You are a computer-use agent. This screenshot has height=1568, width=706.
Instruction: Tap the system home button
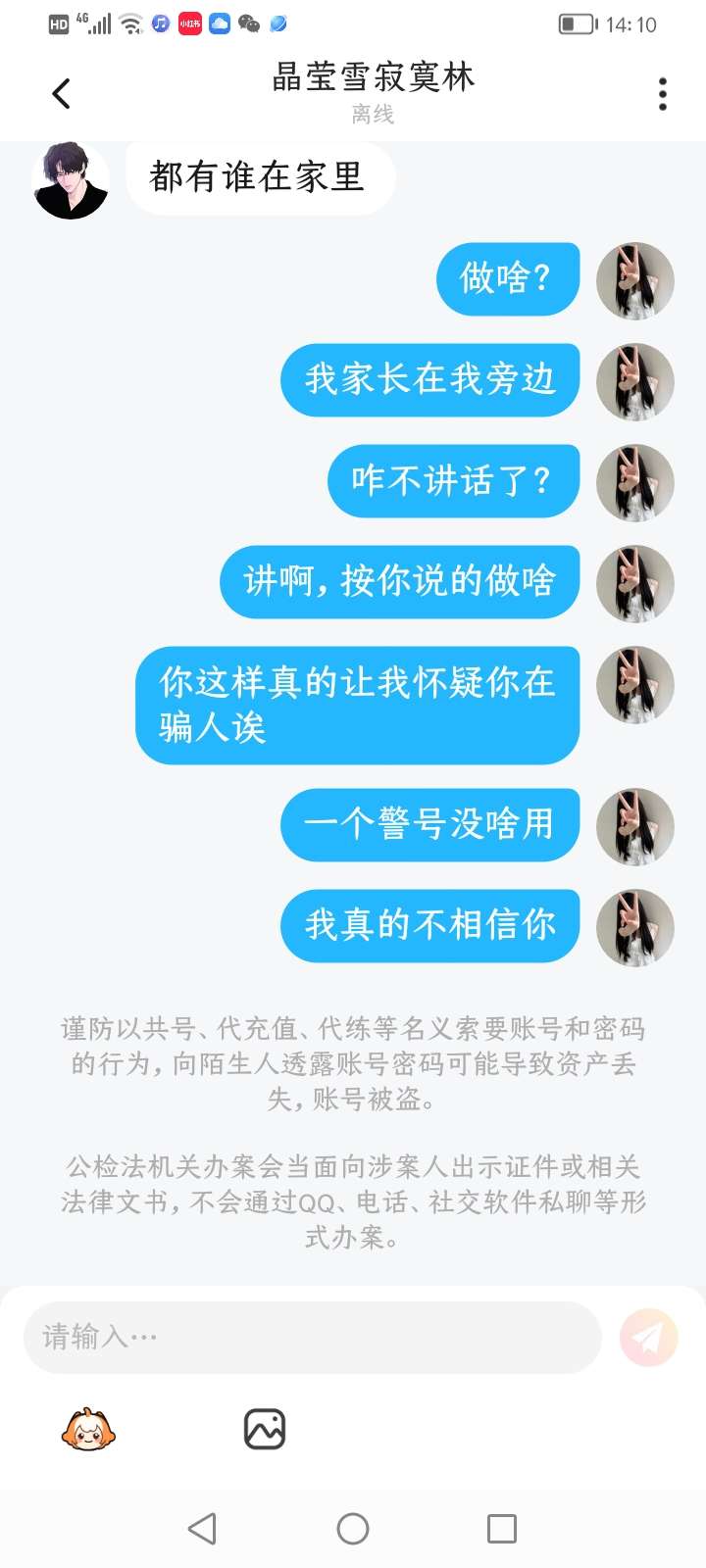353,1529
